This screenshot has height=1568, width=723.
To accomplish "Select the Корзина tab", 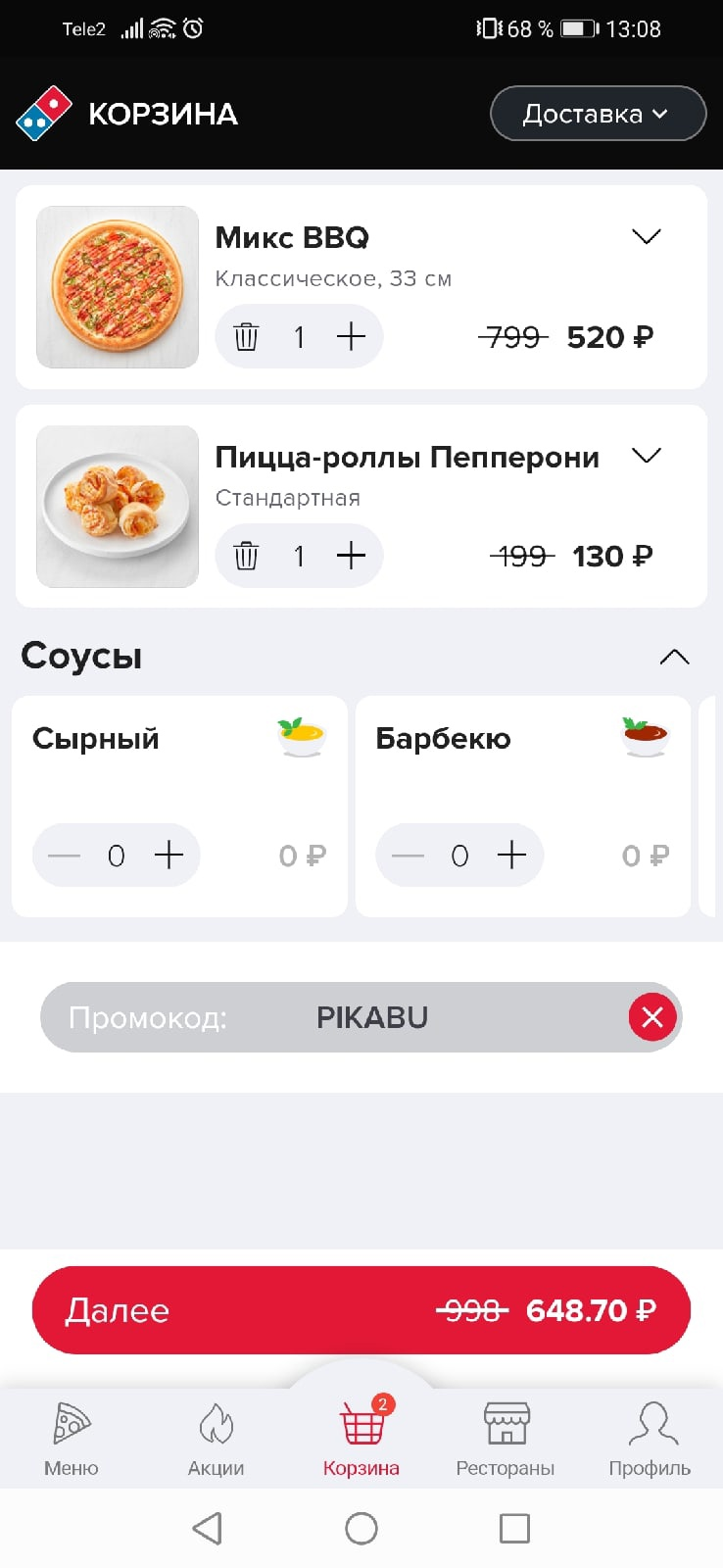I will [361, 1439].
